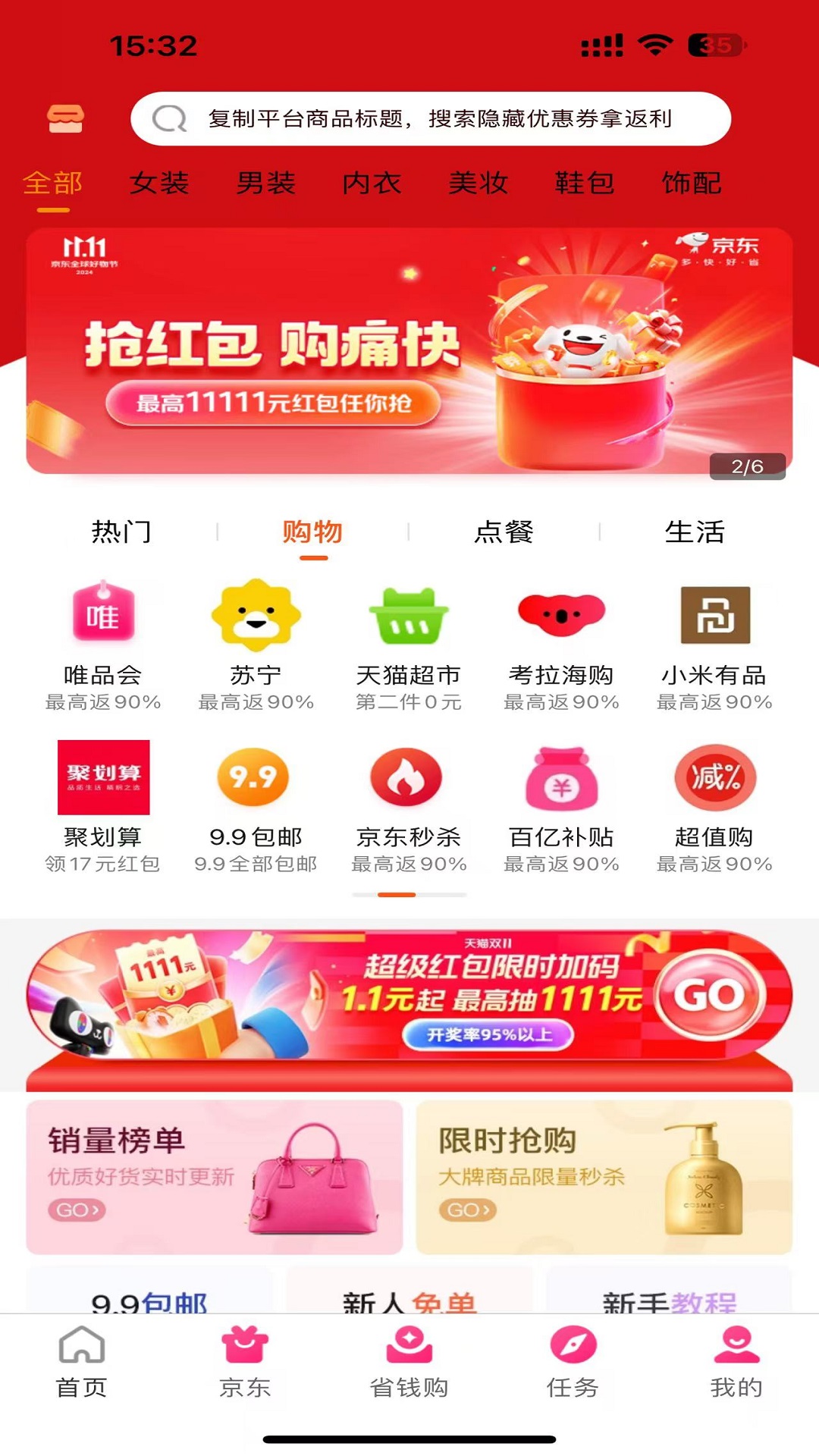Open 唯品会 shopping entry
The height and width of the screenshot is (1456, 819).
pyautogui.click(x=103, y=645)
